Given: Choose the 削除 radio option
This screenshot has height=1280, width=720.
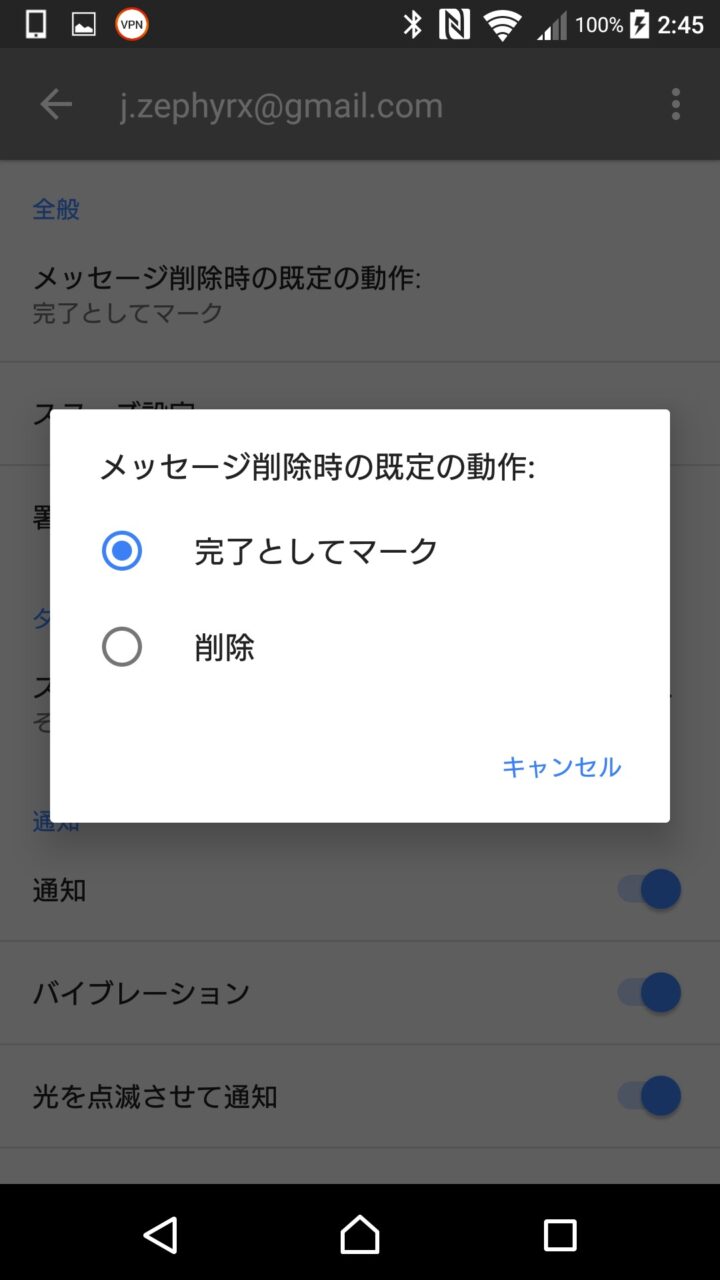Looking at the screenshot, I should pyautogui.click(x=122, y=647).
